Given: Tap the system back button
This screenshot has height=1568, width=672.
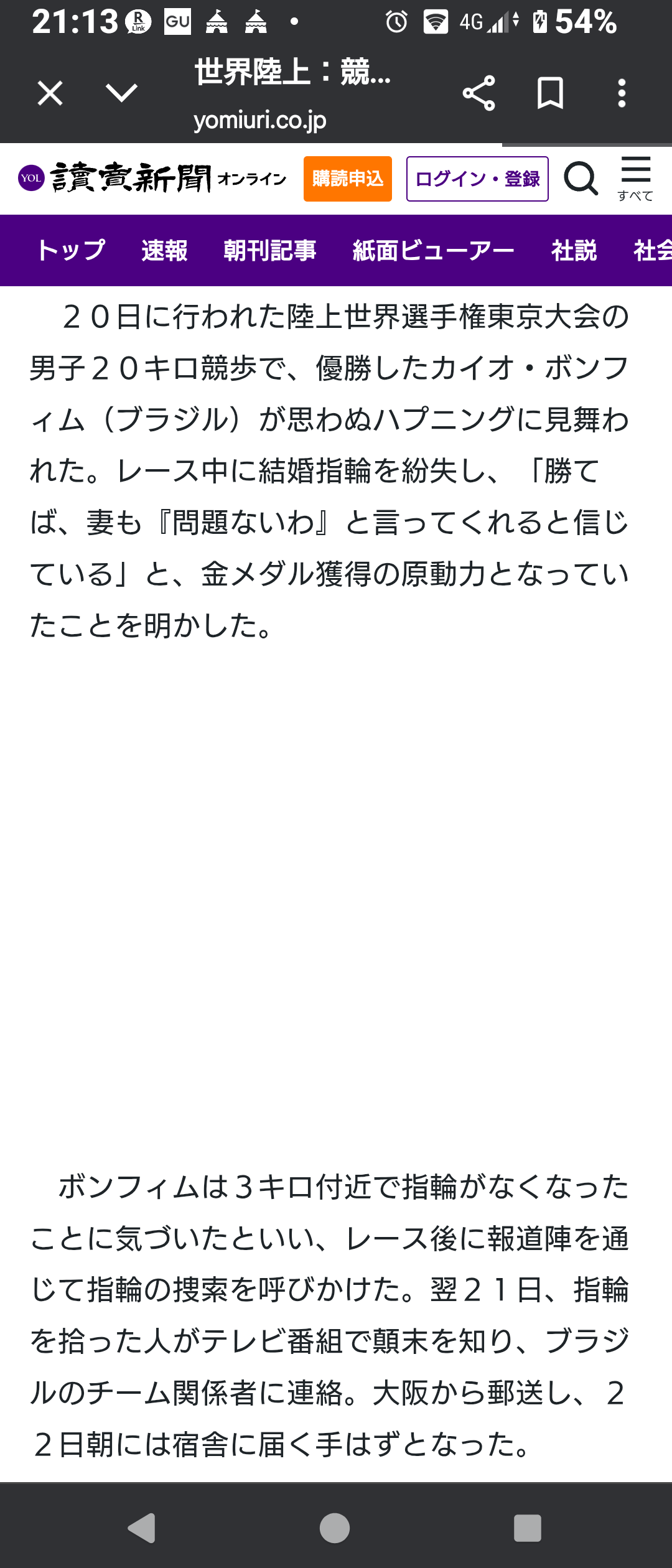Looking at the screenshot, I should pyautogui.click(x=142, y=1528).
